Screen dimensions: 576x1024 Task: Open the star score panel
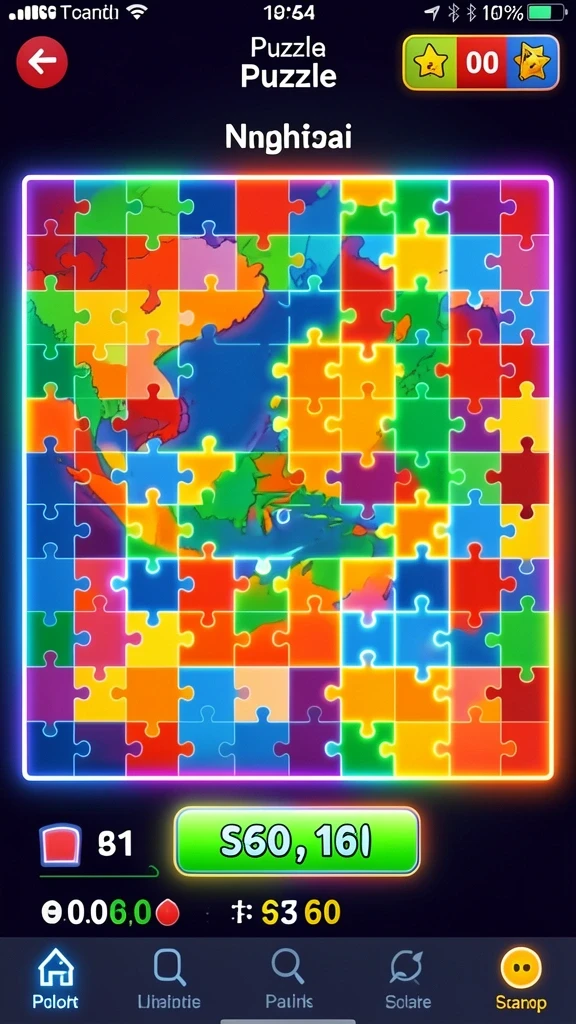click(x=481, y=63)
